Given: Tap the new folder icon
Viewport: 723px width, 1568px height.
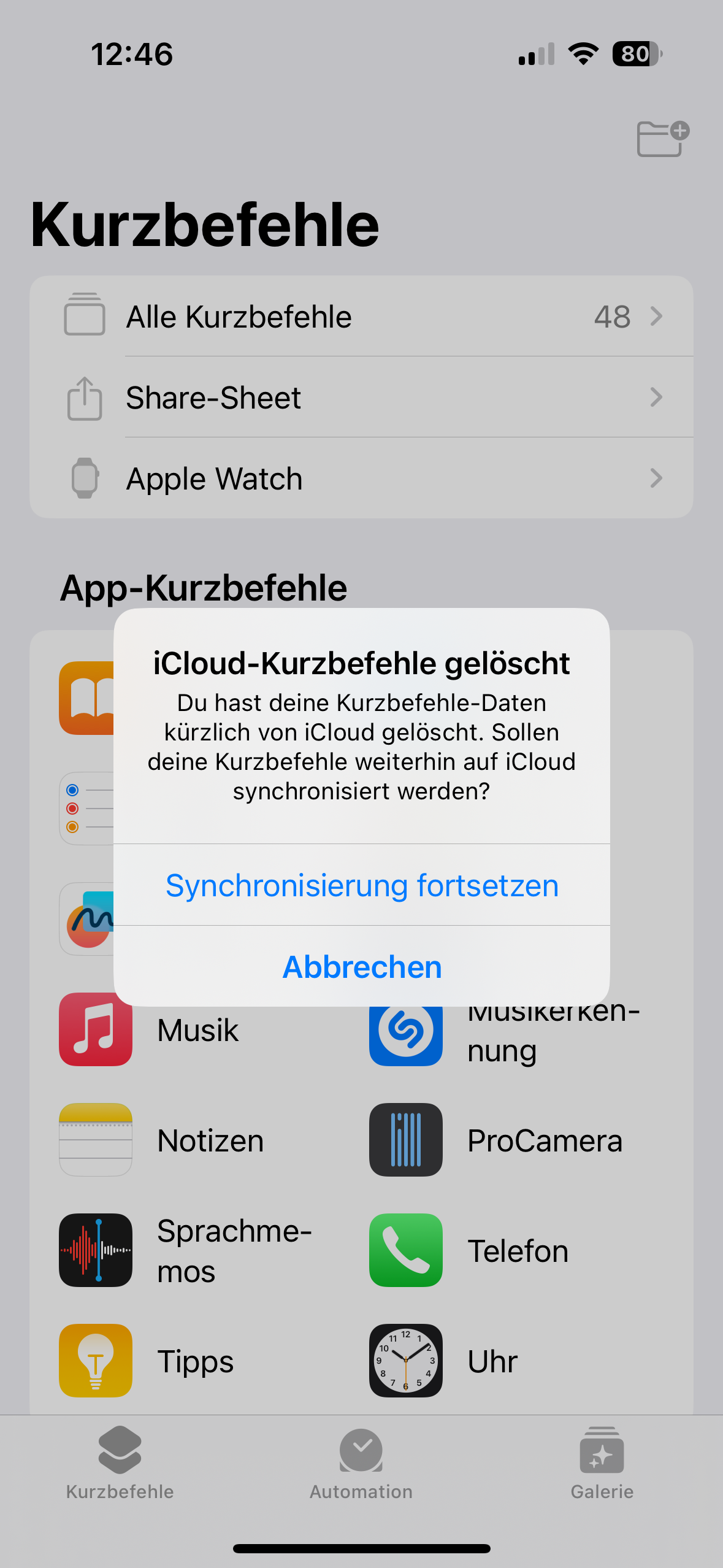Looking at the screenshot, I should [662, 139].
